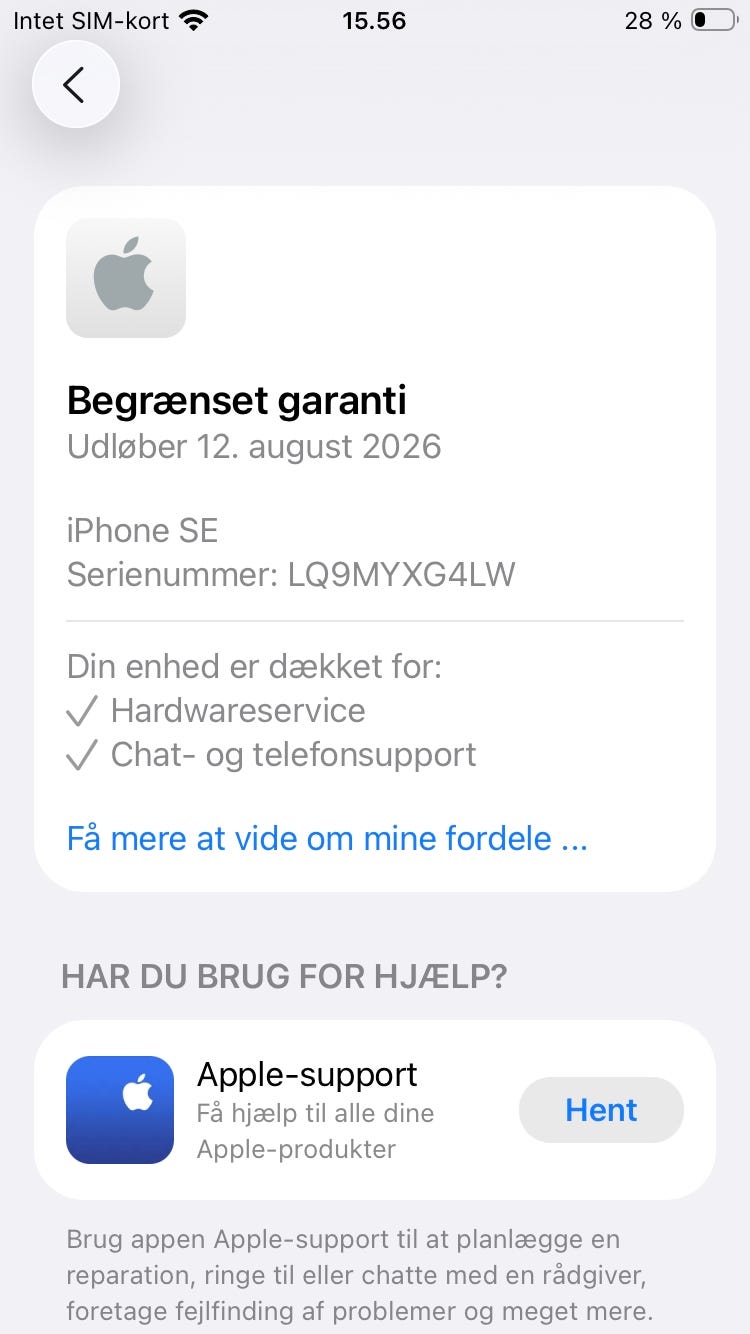Tap the Hent button for Apple-support

coord(600,1109)
